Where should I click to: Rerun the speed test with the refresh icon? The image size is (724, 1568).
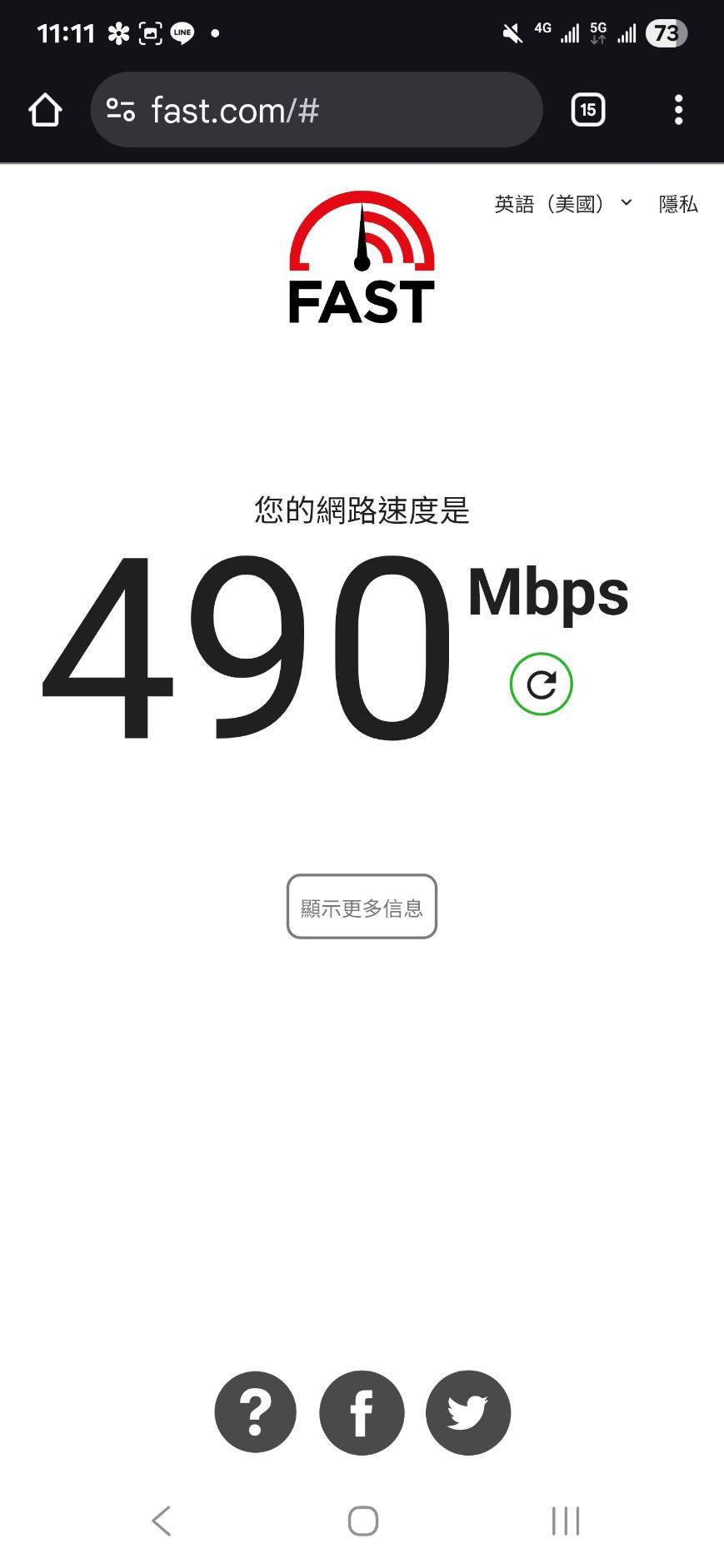point(542,684)
